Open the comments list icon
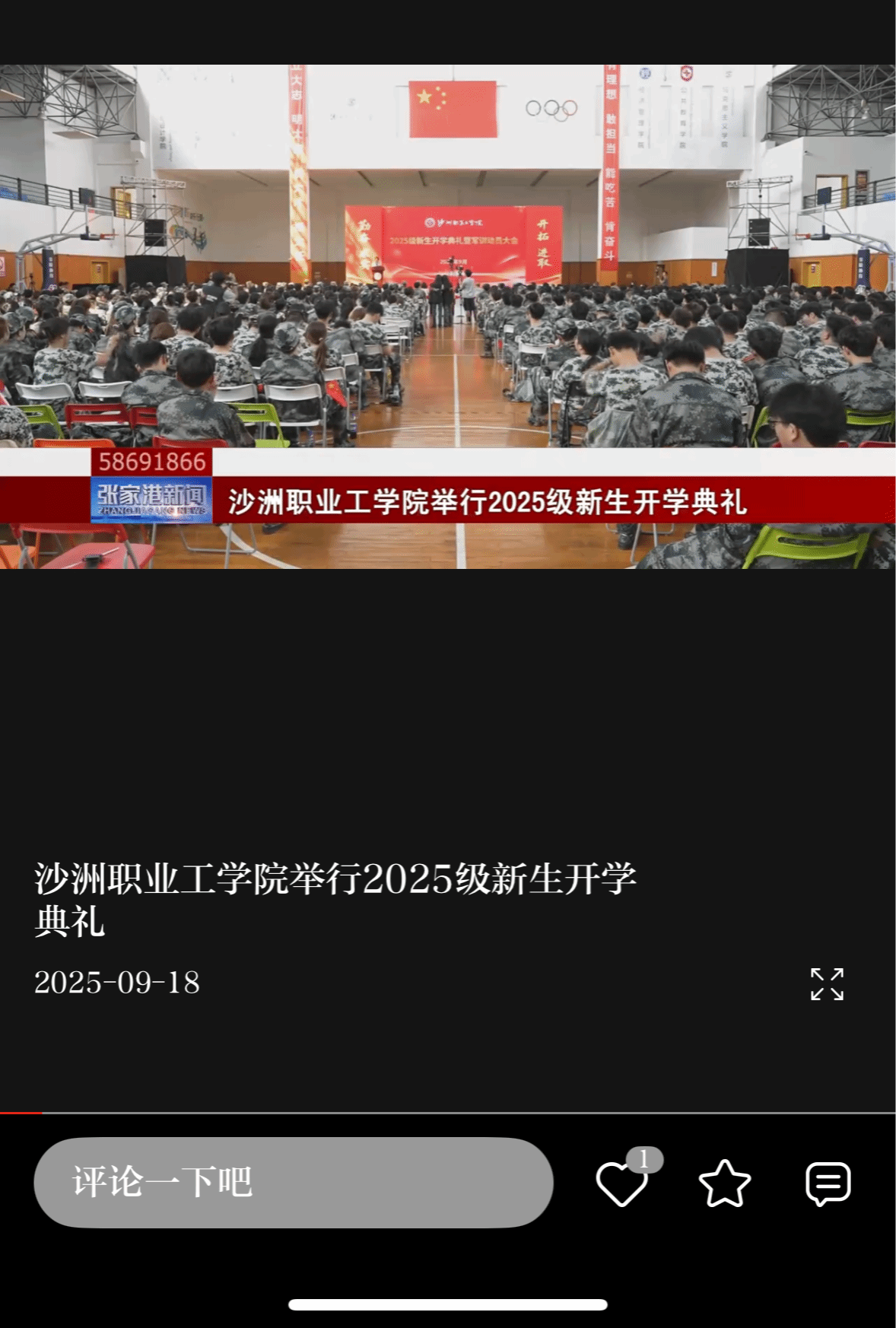The image size is (896, 1328). point(828,1183)
